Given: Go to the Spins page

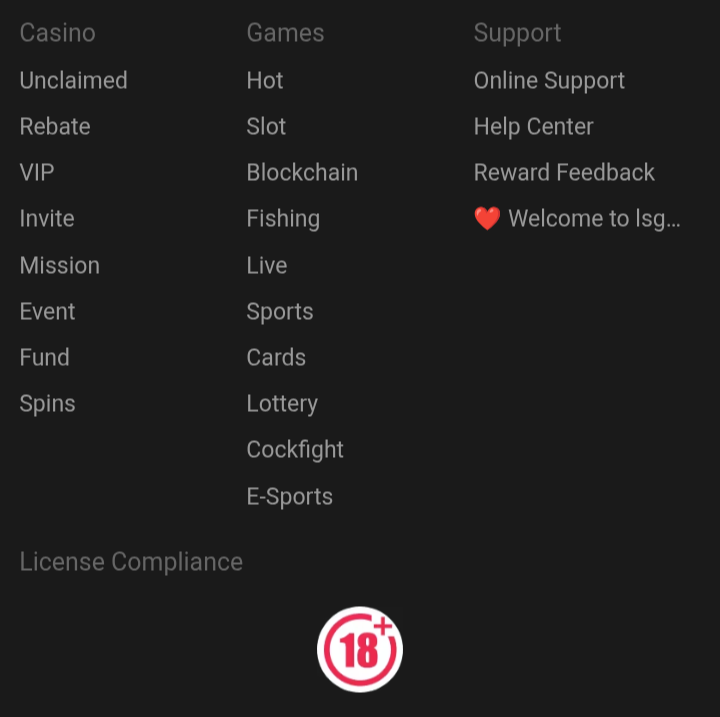Looking at the screenshot, I should [47, 403].
